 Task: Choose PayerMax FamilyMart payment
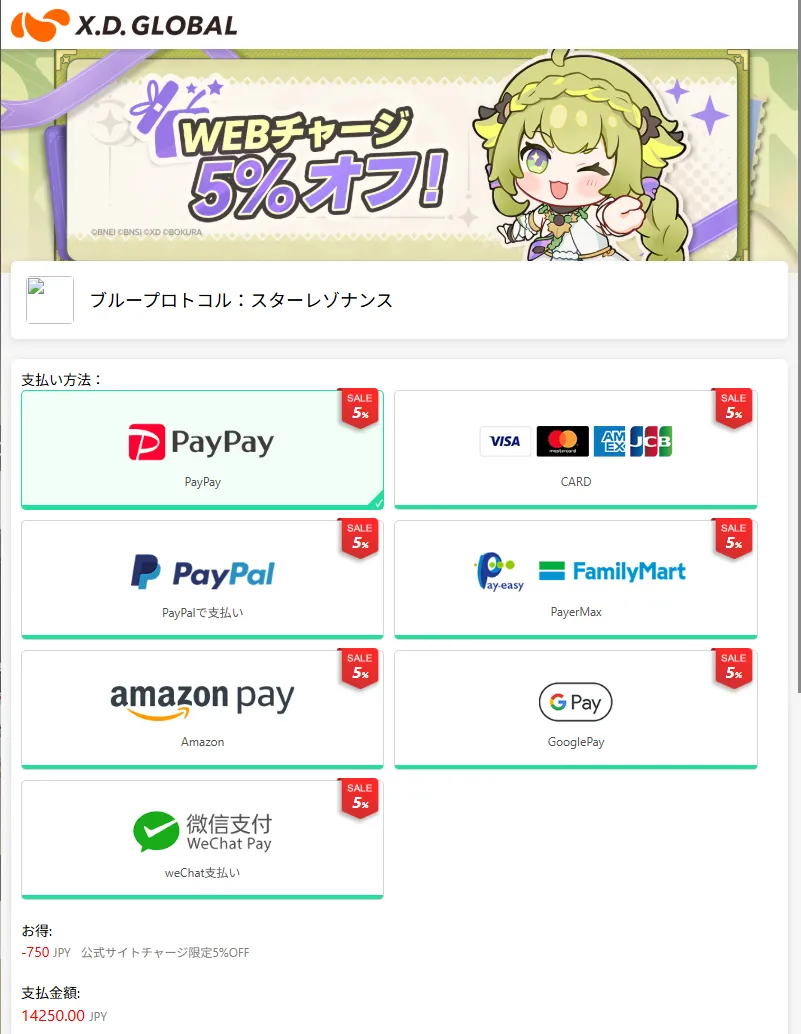(x=575, y=579)
